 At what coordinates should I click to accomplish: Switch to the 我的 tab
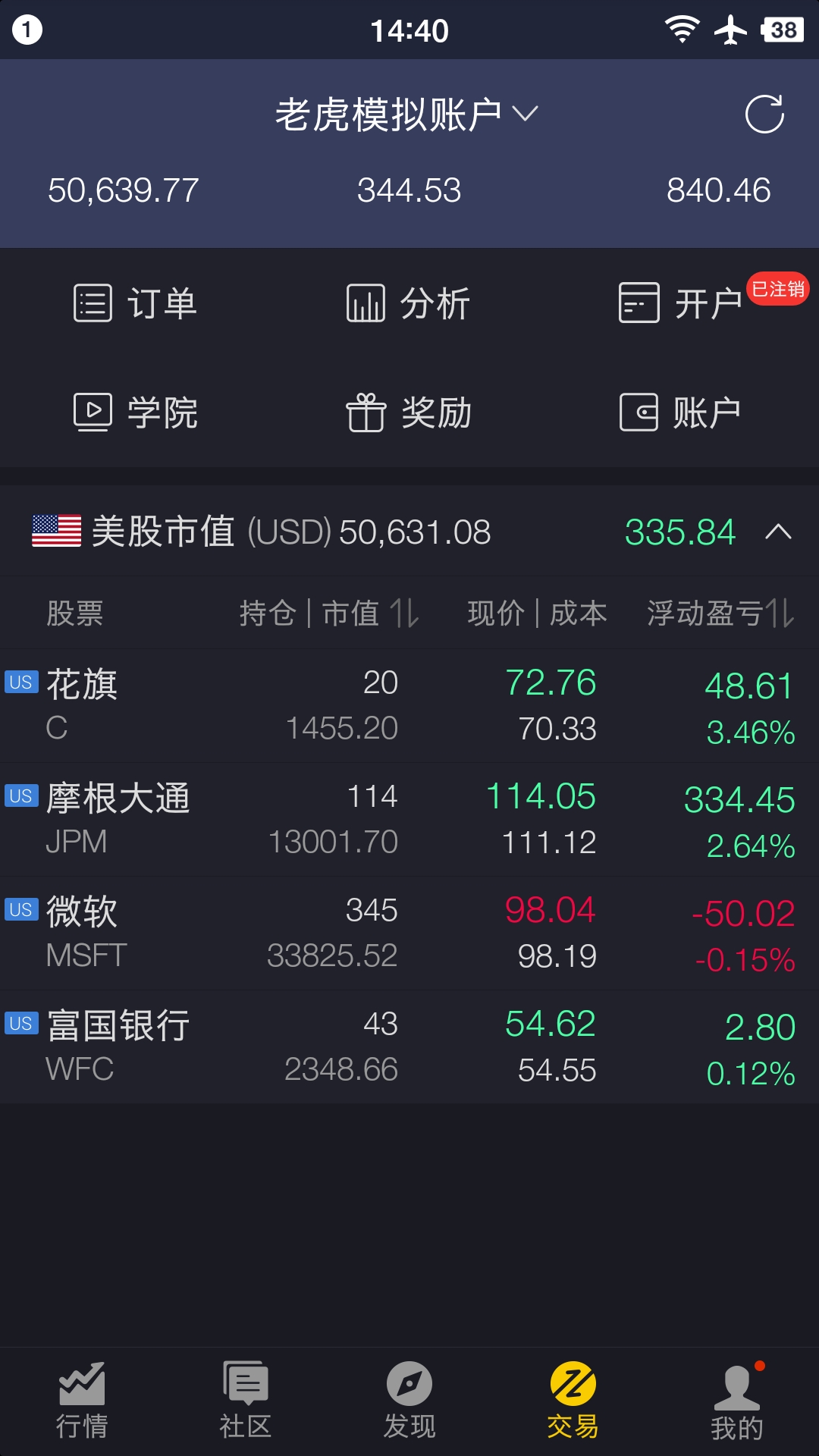(737, 1401)
